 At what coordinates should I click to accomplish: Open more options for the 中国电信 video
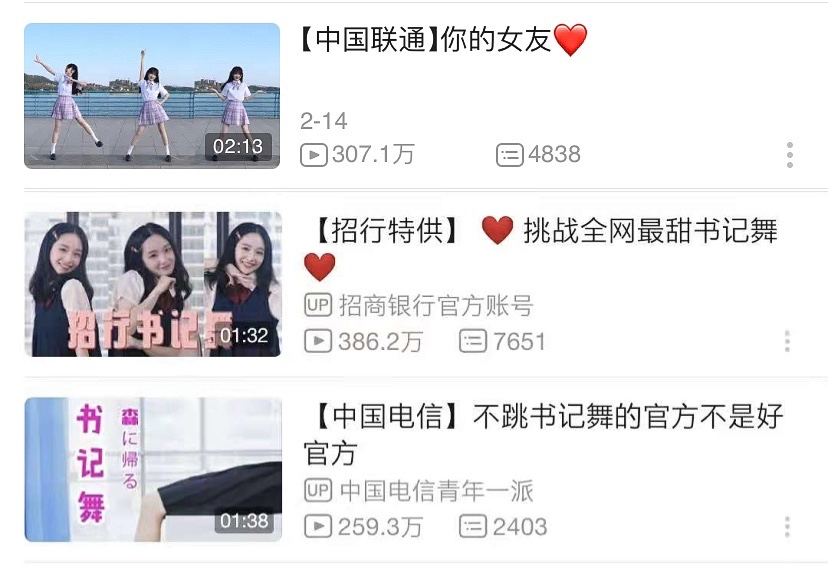787,527
